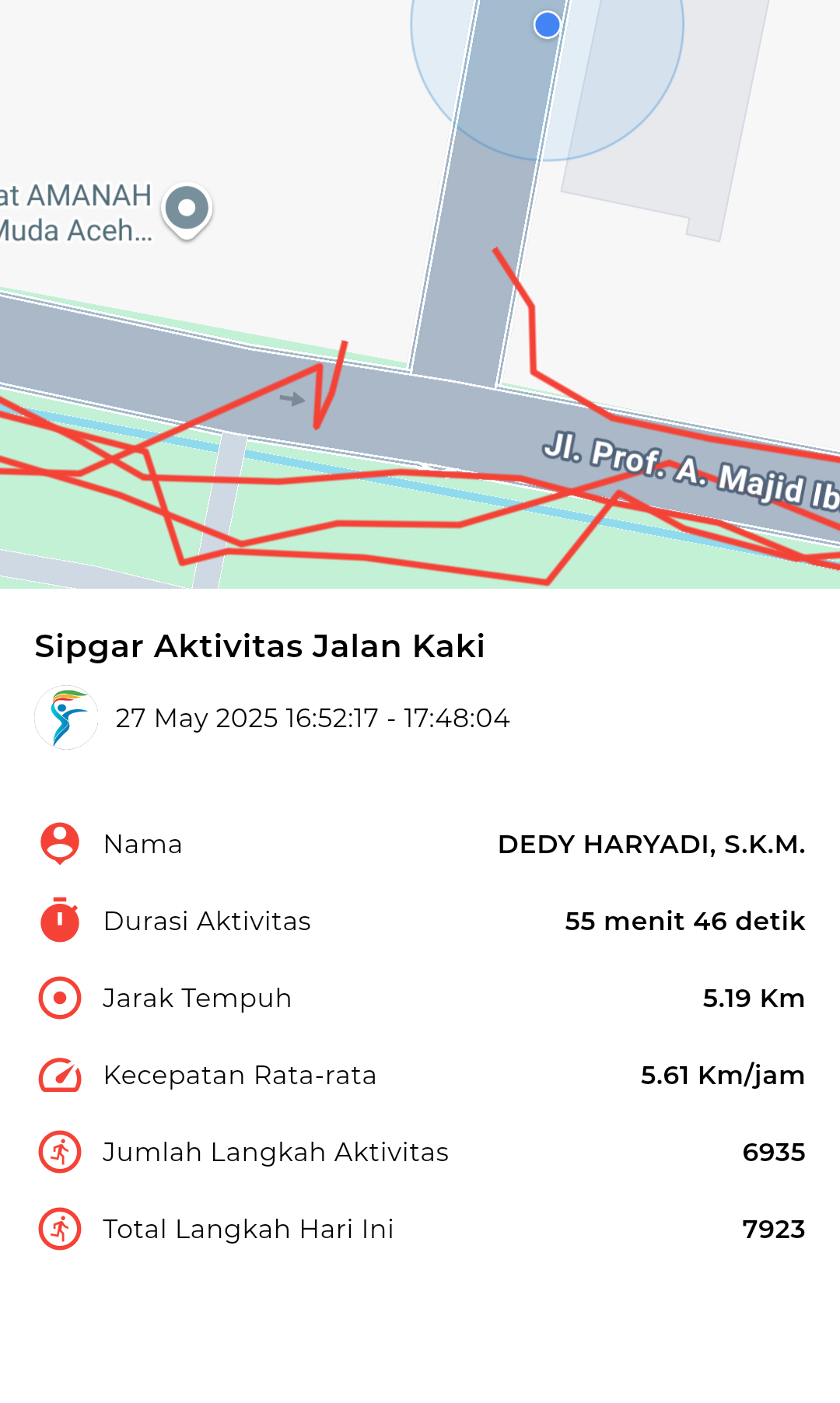Select the Jumlah Langkah Aktivitas running icon
This screenshot has height=1403, width=840.
click(x=59, y=1153)
